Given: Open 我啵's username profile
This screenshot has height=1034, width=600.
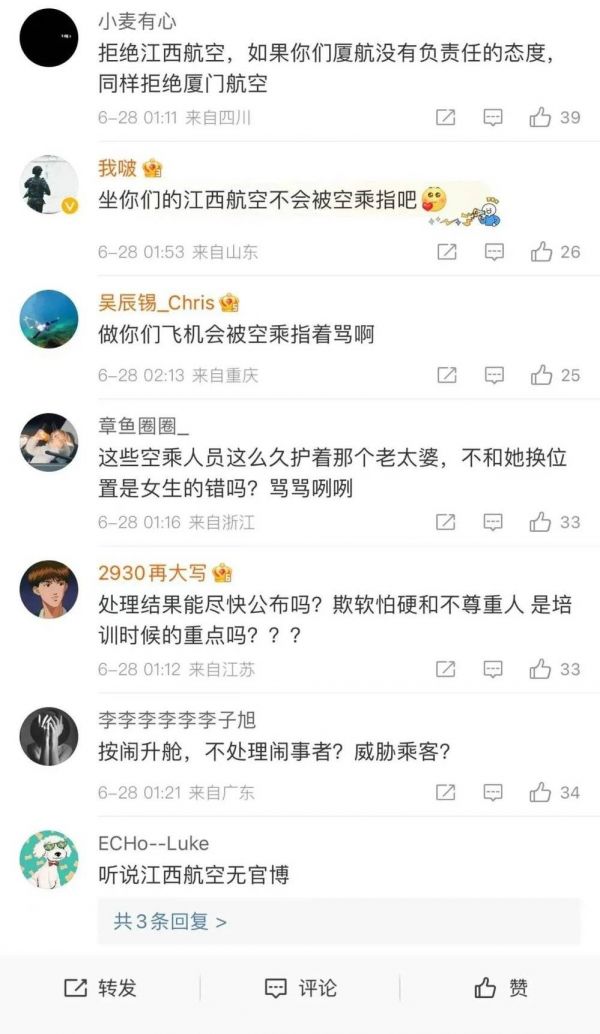Looking at the screenshot, I should [x=118, y=168].
